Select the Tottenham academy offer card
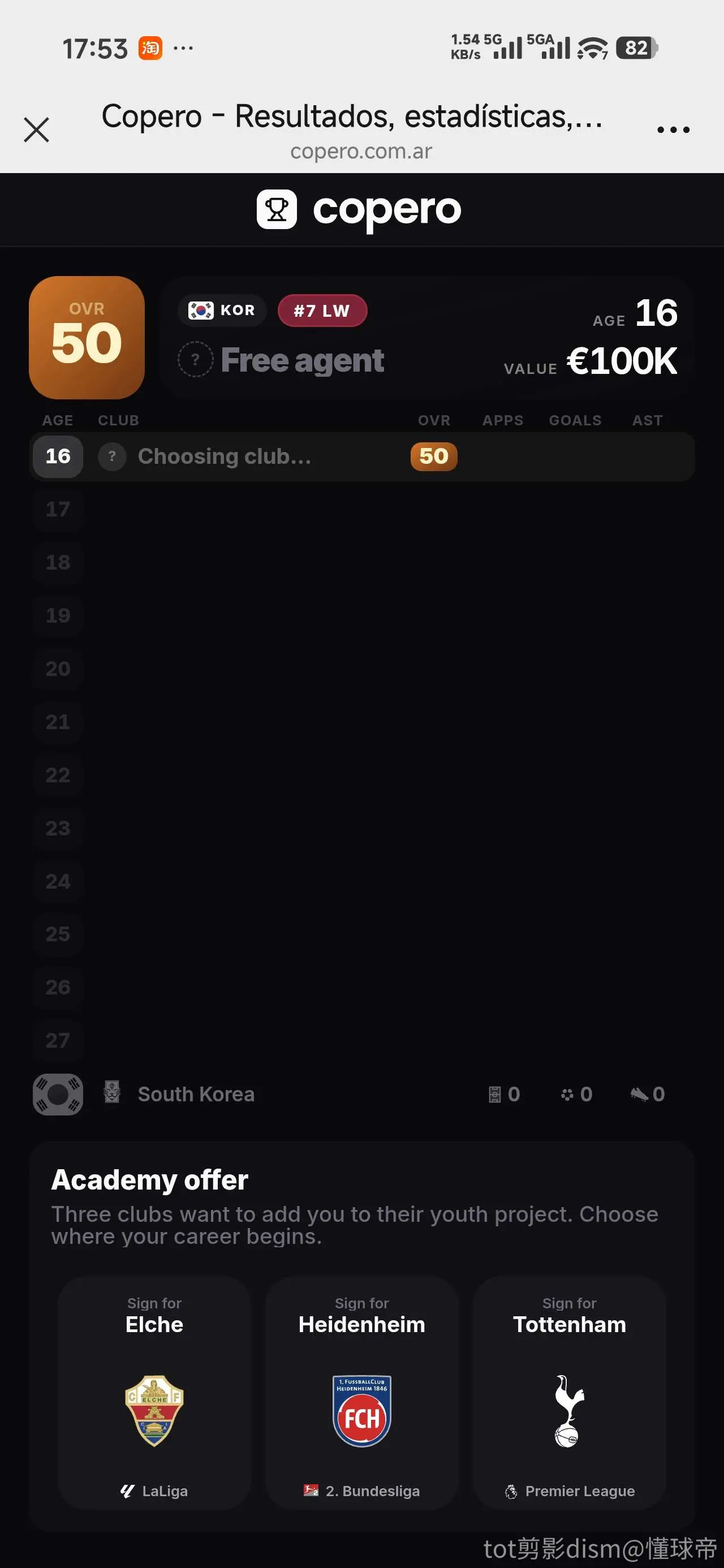The image size is (724, 1568). [570, 1393]
